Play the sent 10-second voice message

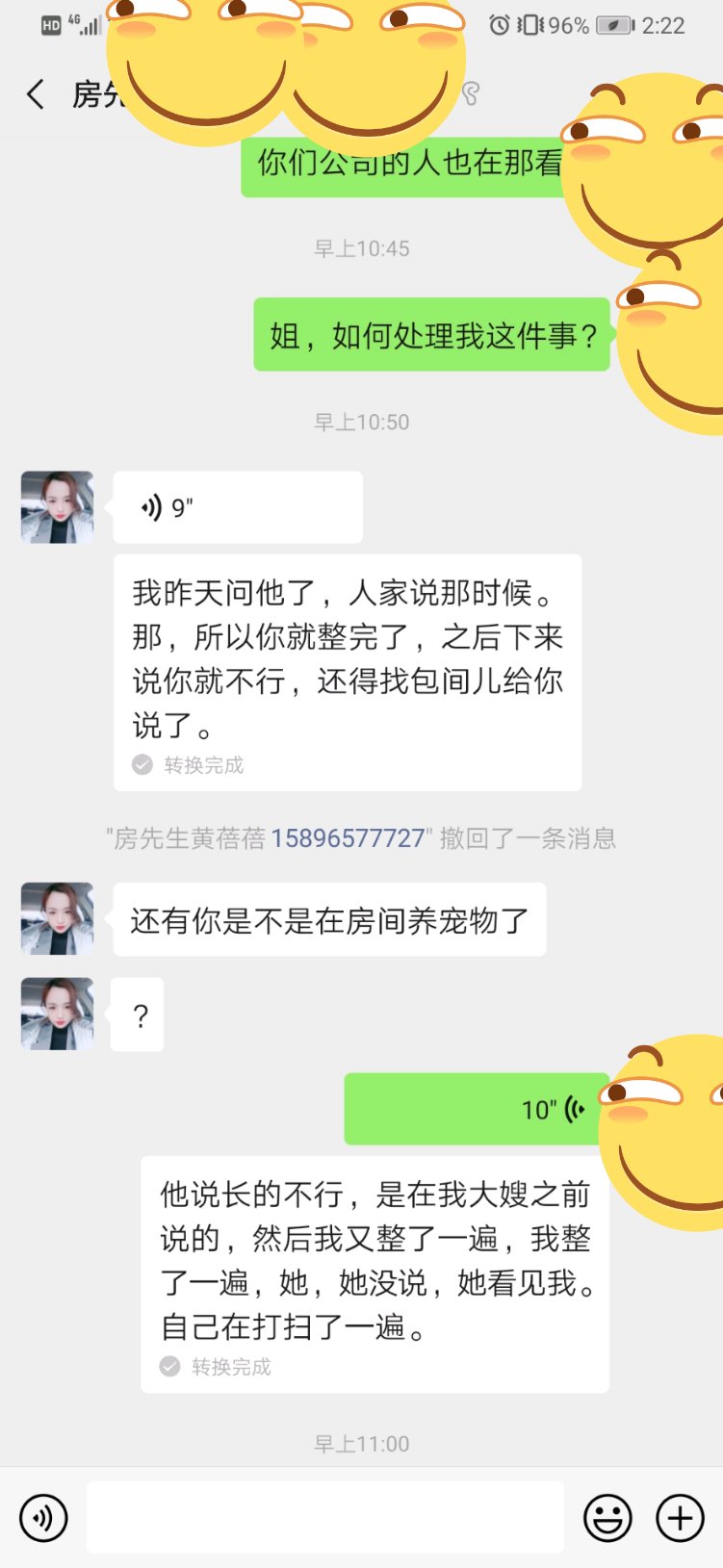pyautogui.click(x=477, y=1109)
